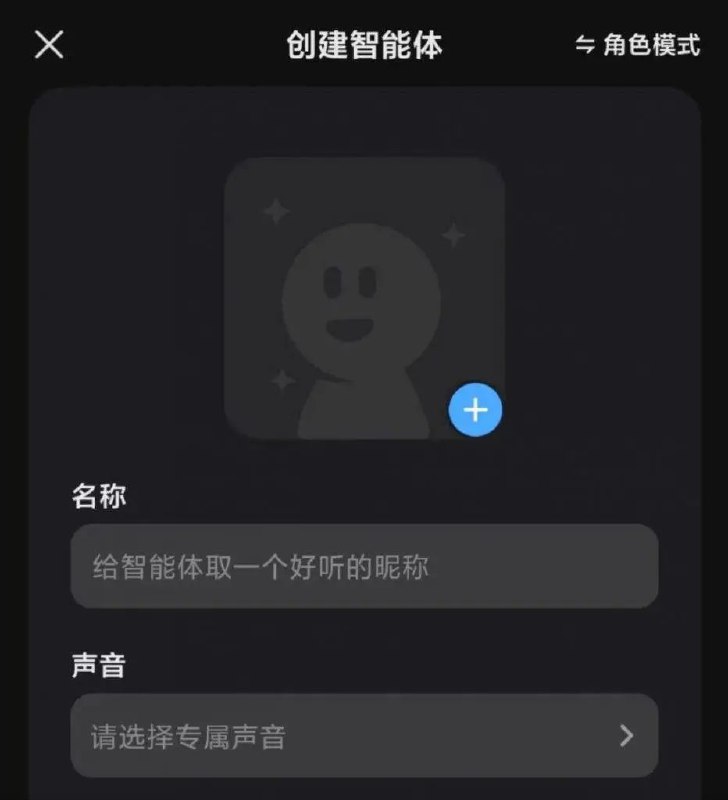Click the X icon to exit creation screen
This screenshot has height=800, width=728.
(x=48, y=45)
